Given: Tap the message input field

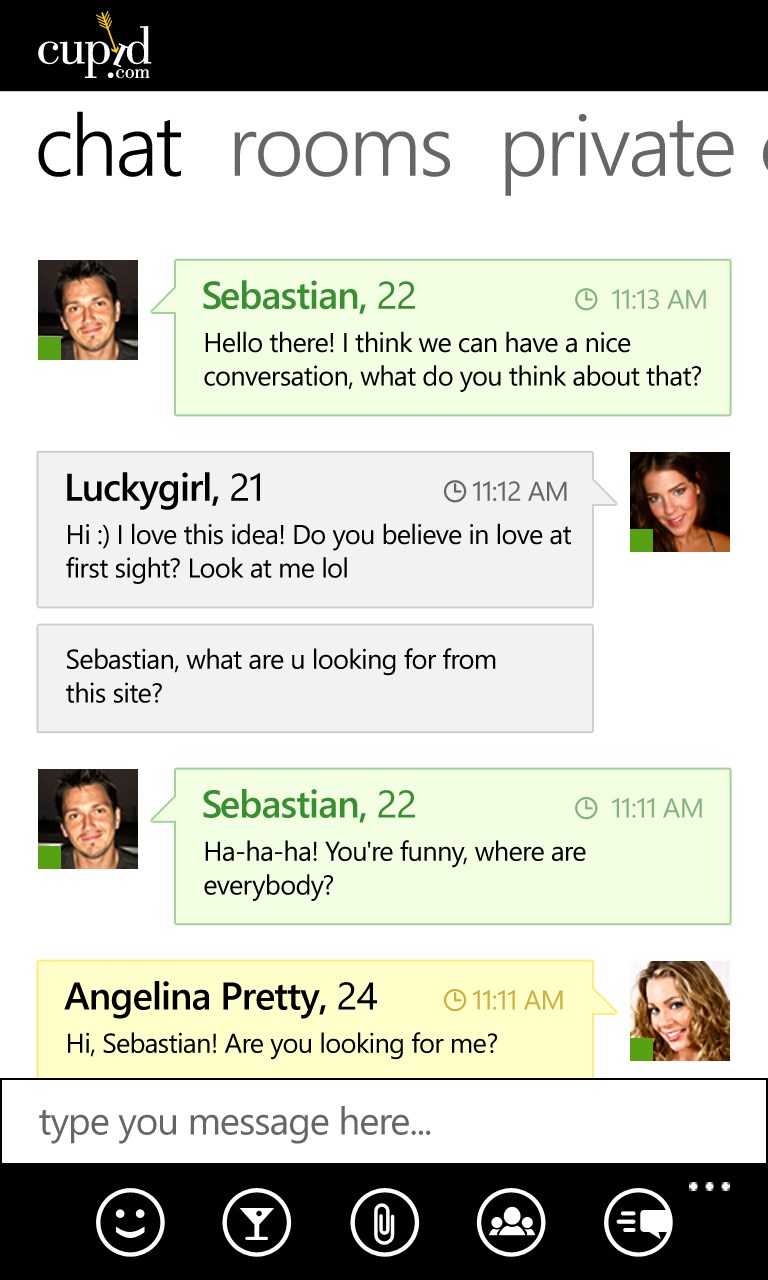Looking at the screenshot, I should click(x=384, y=1122).
